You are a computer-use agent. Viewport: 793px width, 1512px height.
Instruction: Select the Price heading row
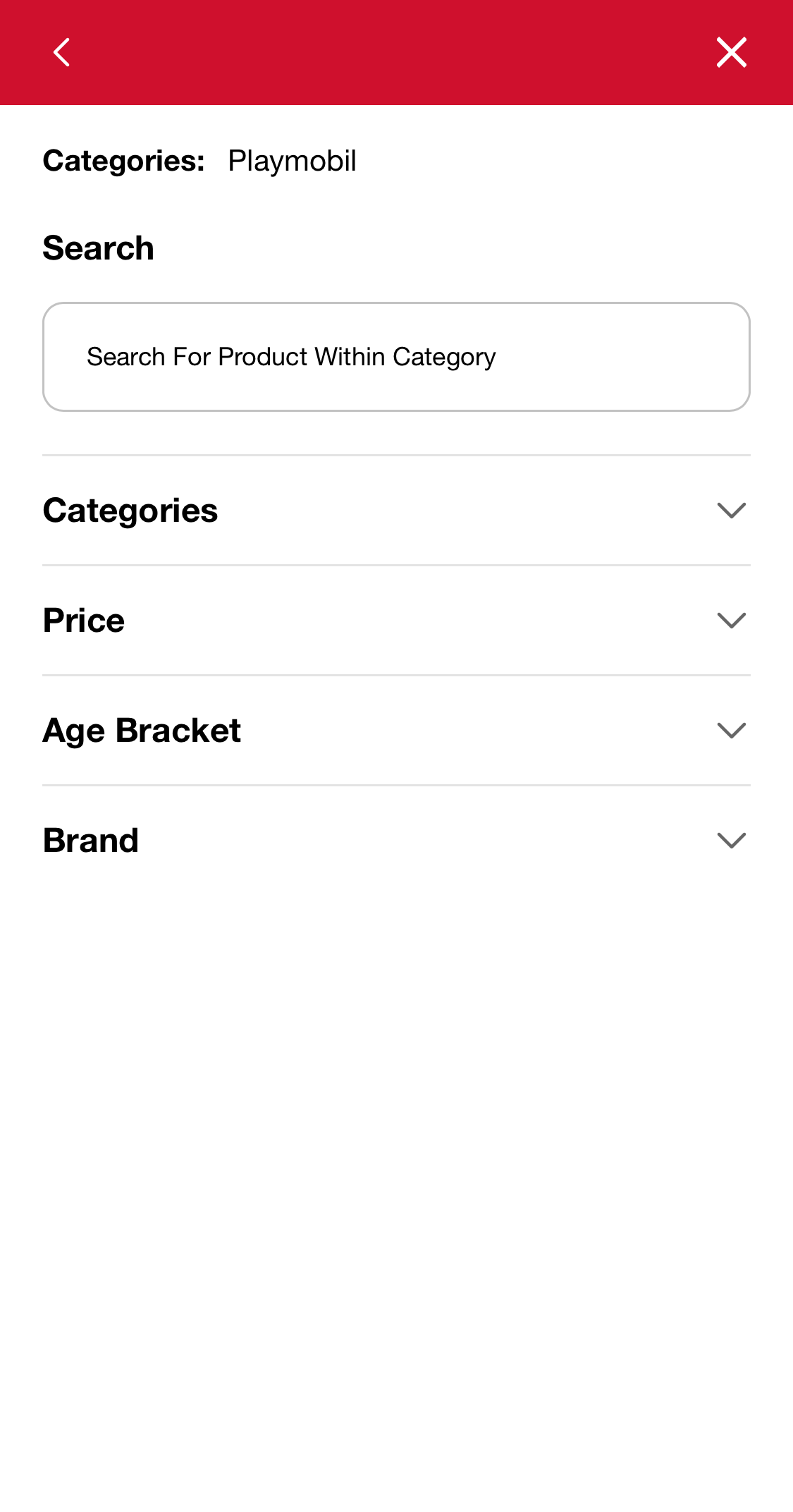click(x=84, y=620)
